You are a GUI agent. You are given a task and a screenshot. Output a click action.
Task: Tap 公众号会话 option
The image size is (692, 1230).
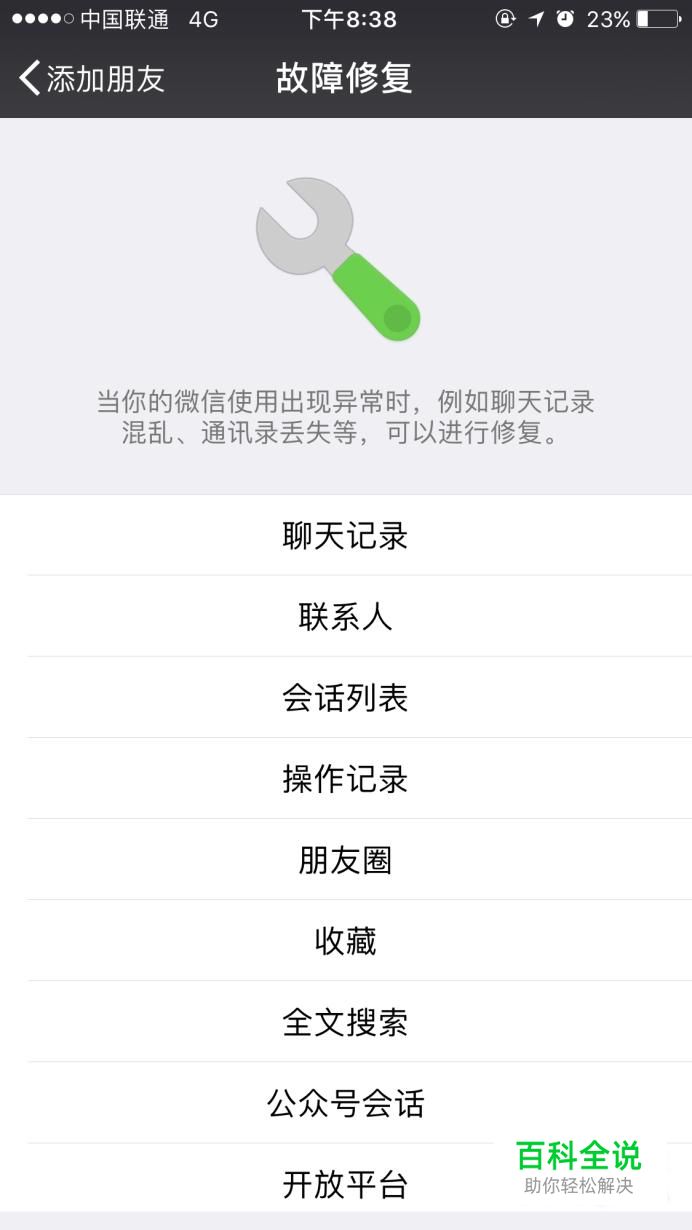[x=346, y=1102]
